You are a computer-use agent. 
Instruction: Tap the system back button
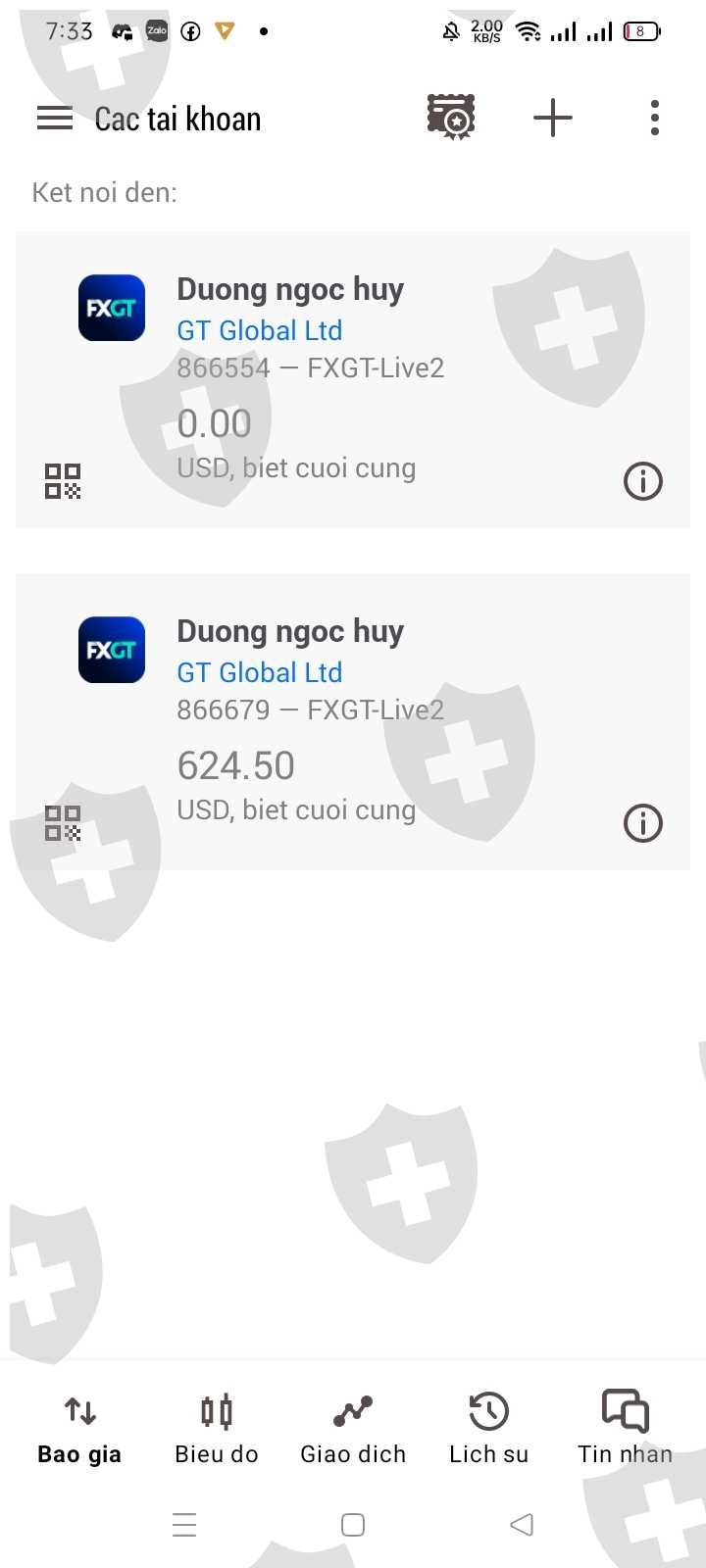pyautogui.click(x=522, y=1524)
